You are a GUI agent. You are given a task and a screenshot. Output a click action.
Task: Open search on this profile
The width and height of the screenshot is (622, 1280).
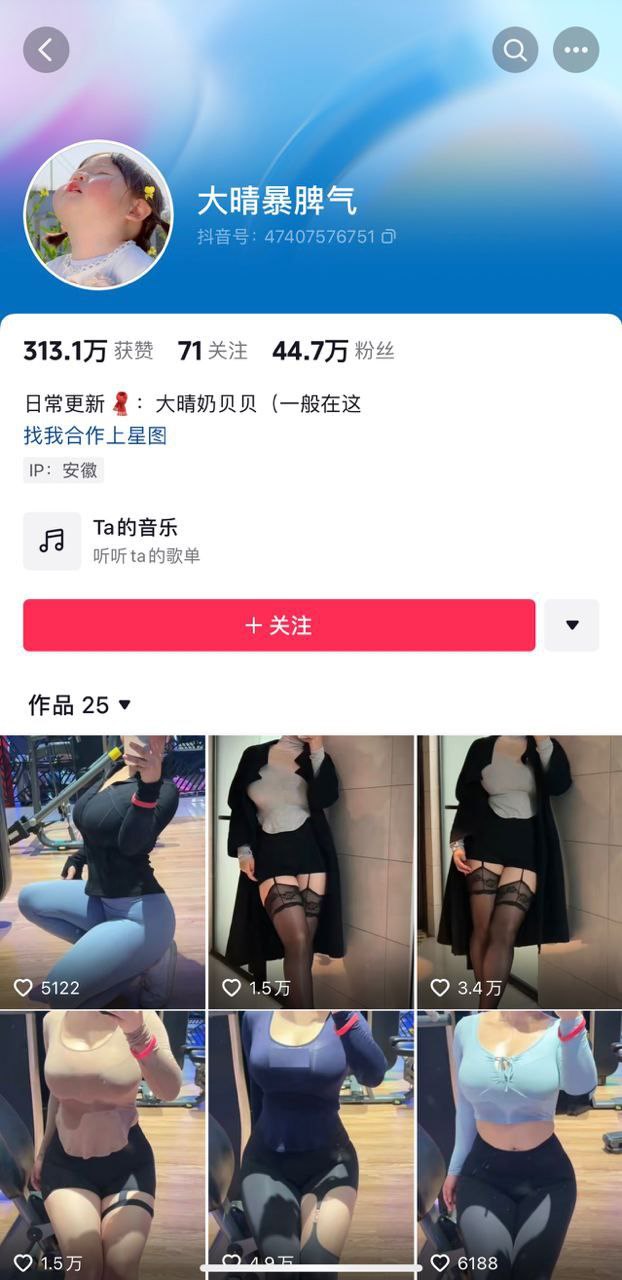515,50
